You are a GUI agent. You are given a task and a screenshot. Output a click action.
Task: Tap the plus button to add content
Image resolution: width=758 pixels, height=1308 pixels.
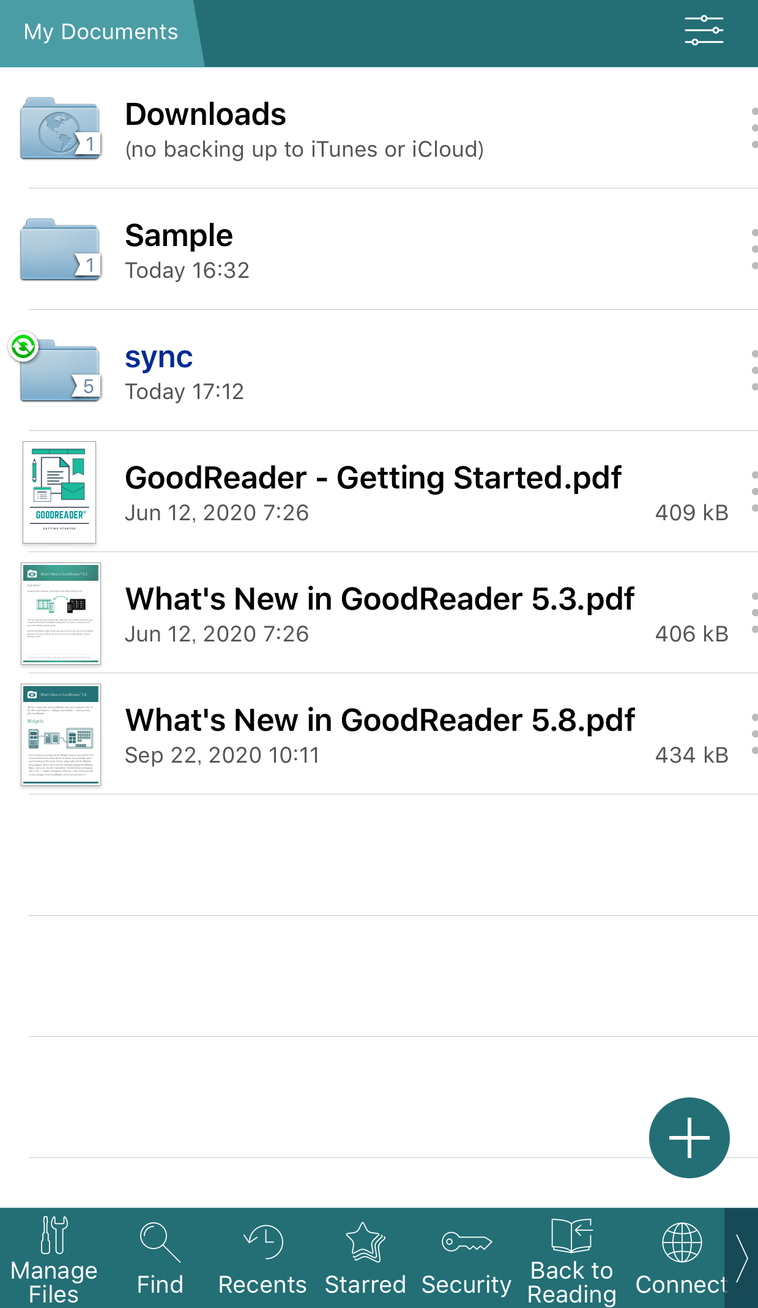pos(689,1137)
